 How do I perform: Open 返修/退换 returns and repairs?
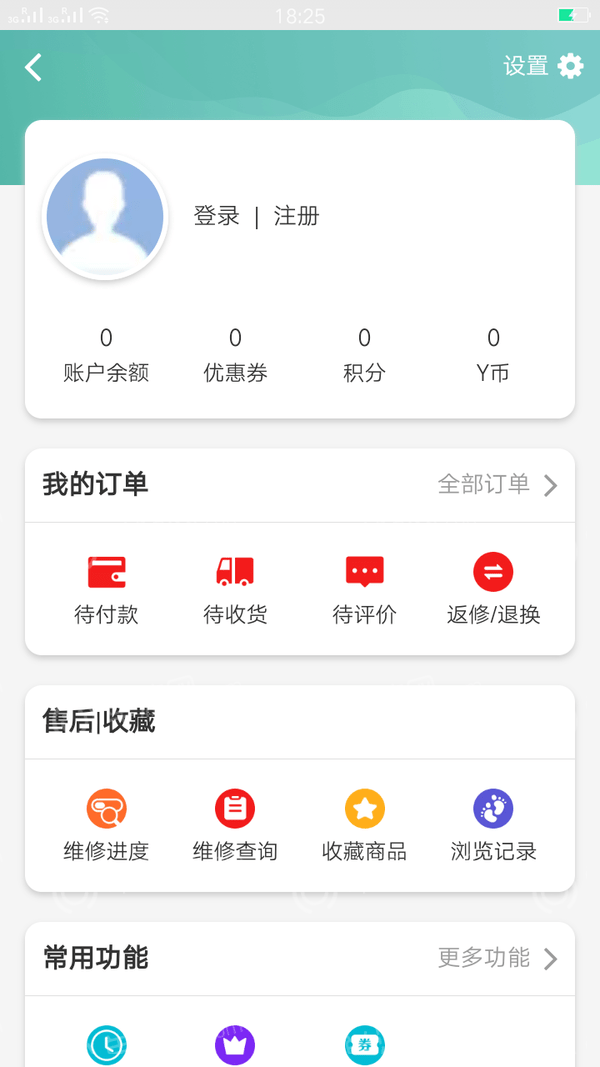pos(493,589)
